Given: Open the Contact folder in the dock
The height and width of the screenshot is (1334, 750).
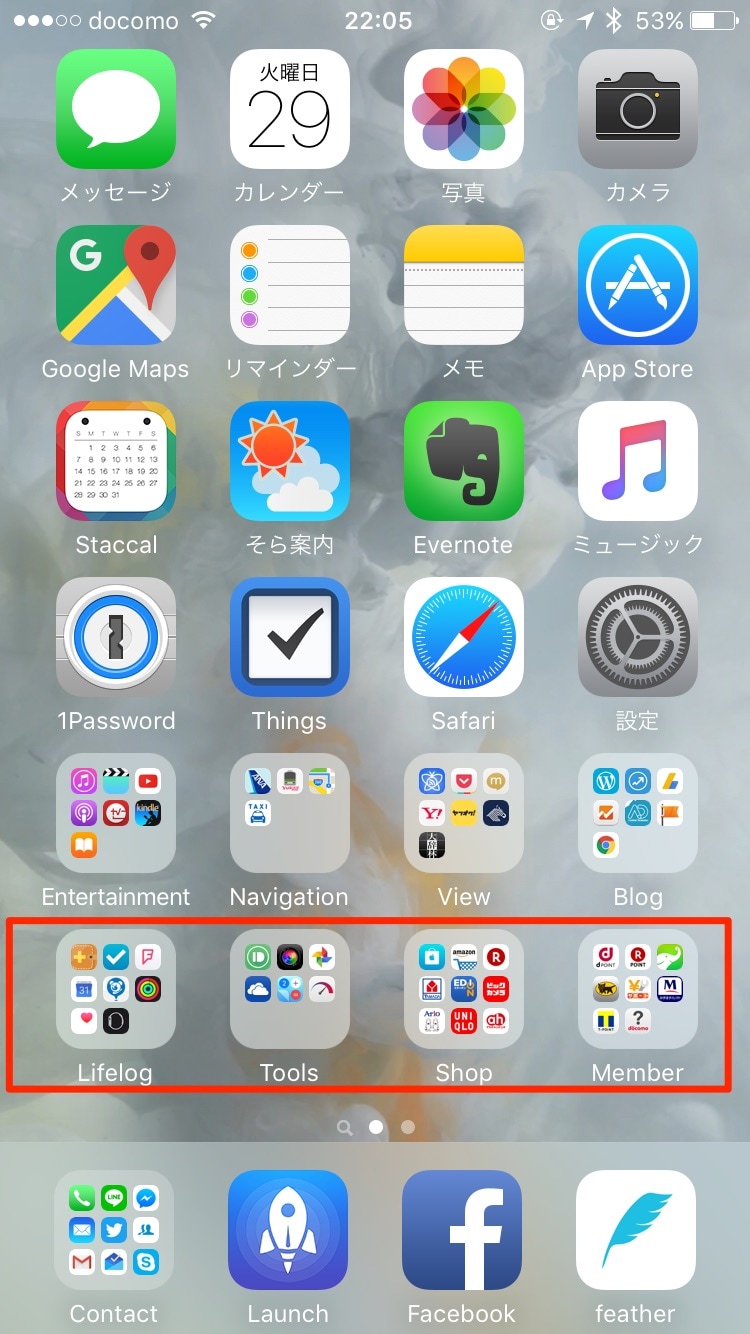Looking at the screenshot, I should [x=114, y=1230].
